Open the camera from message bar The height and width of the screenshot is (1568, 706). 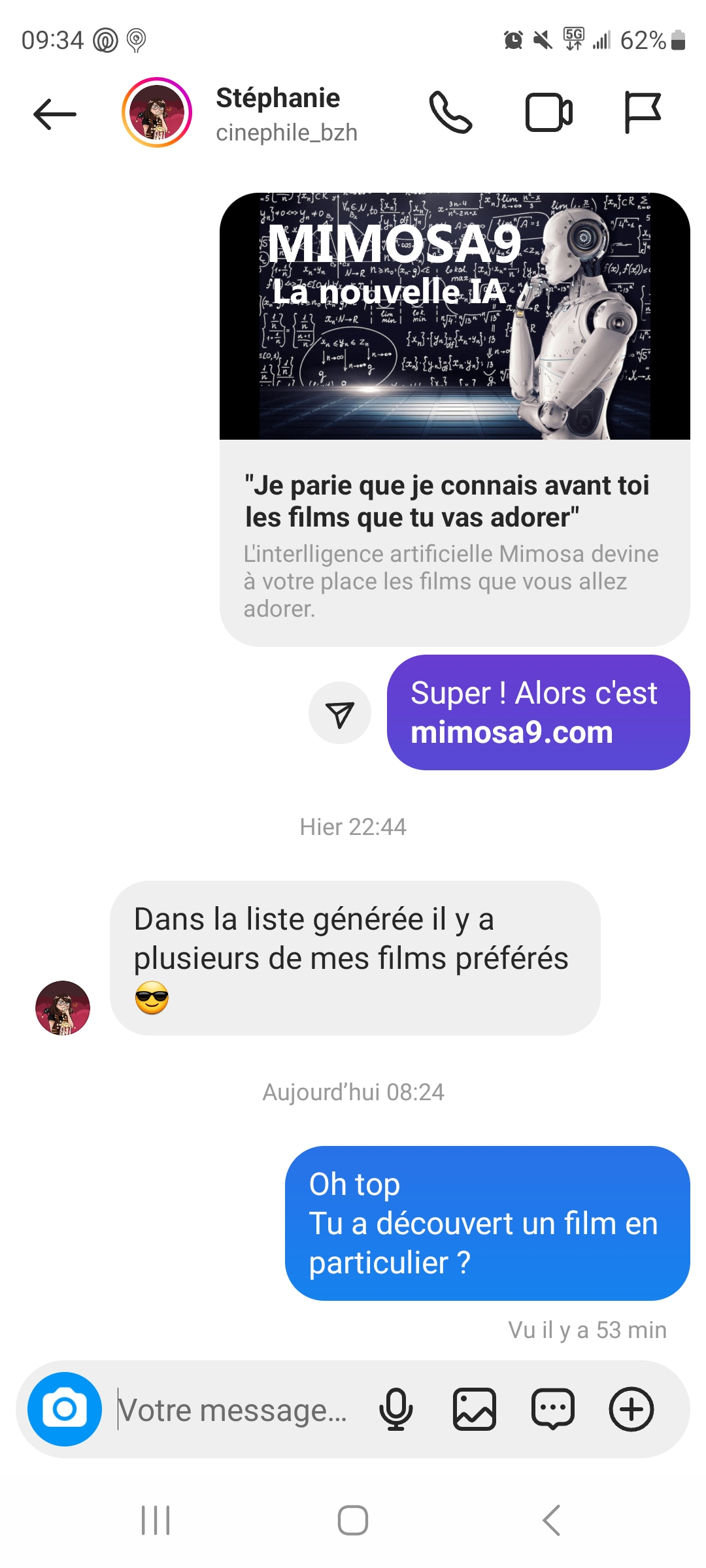(65, 1409)
